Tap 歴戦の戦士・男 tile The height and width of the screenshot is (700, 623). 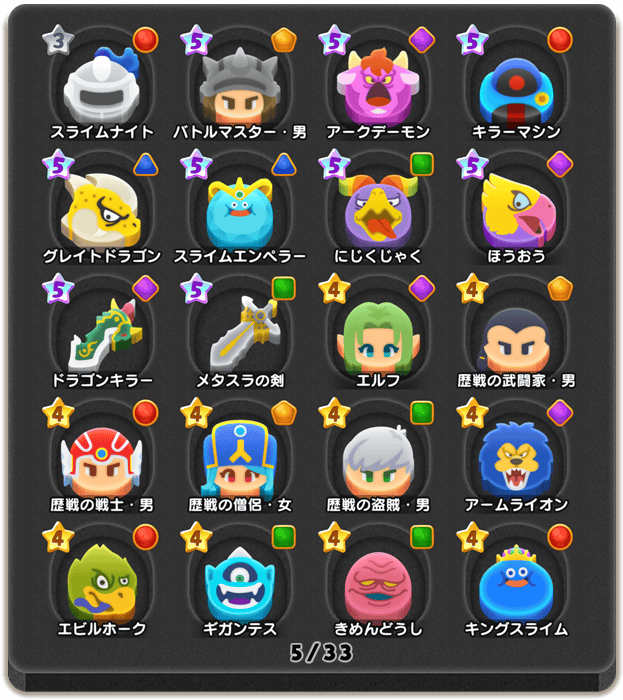102,458
